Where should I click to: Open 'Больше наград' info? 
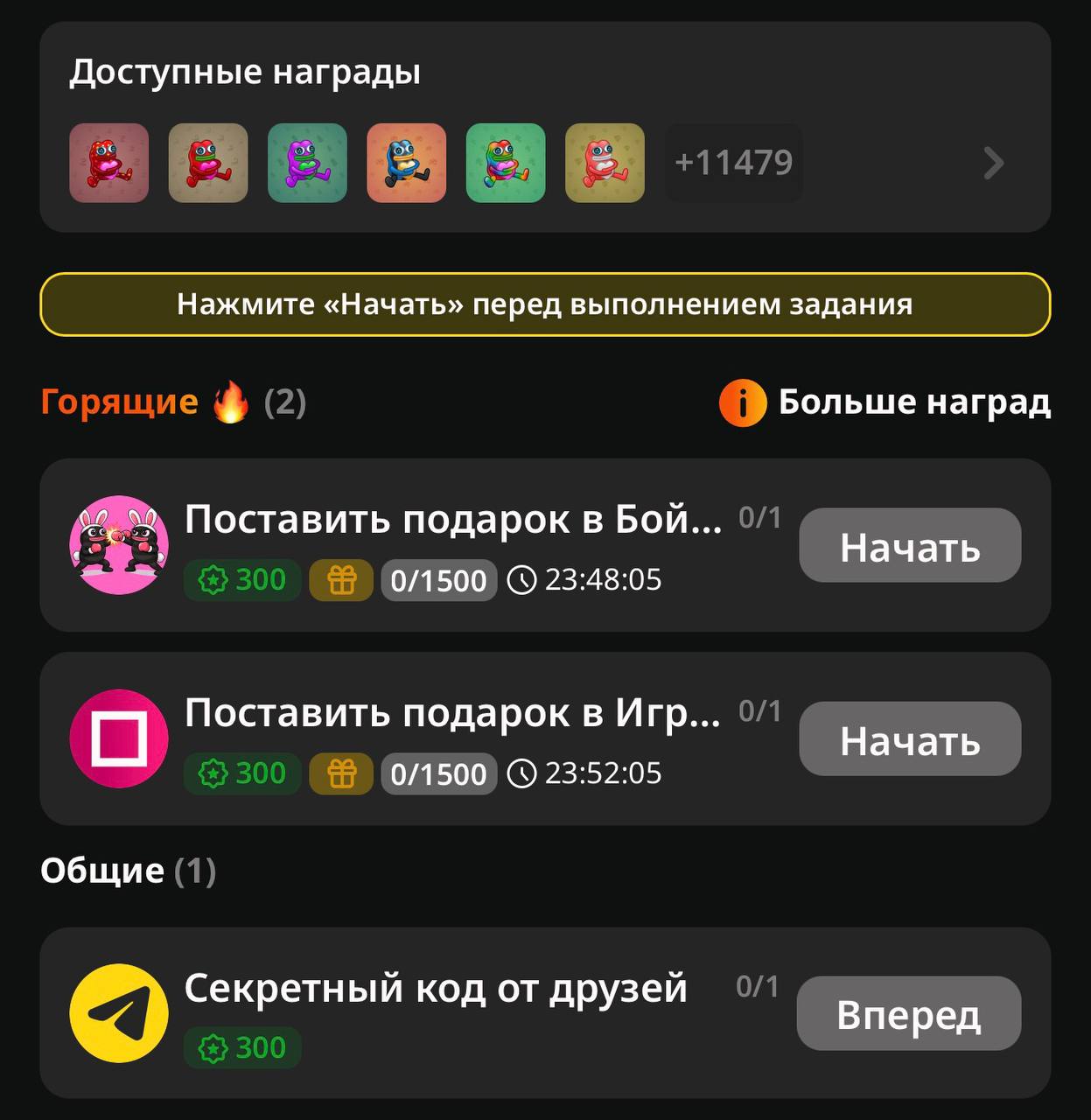(x=885, y=402)
